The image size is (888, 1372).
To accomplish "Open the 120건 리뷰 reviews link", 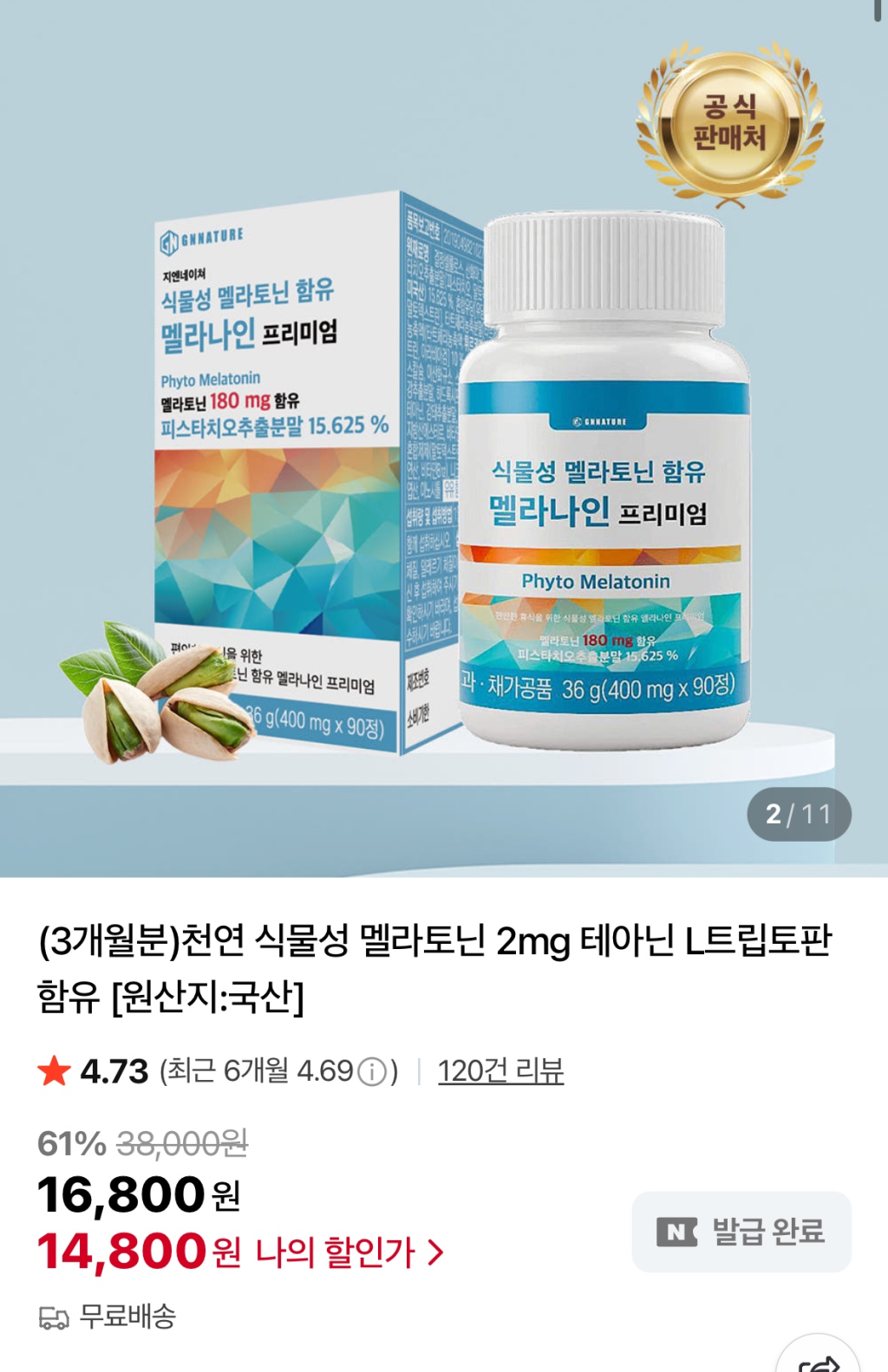I will pyautogui.click(x=500, y=1071).
